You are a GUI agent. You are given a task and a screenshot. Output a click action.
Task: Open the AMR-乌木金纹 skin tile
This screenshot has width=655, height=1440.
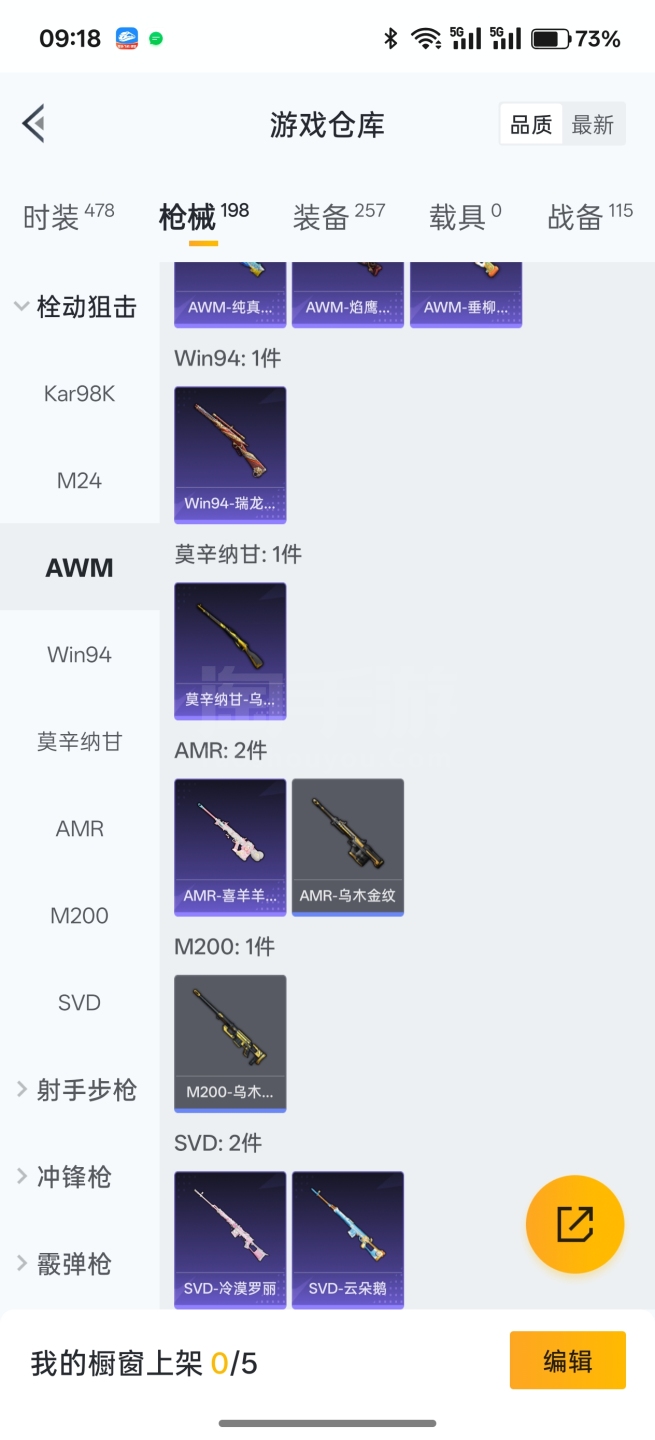point(348,846)
